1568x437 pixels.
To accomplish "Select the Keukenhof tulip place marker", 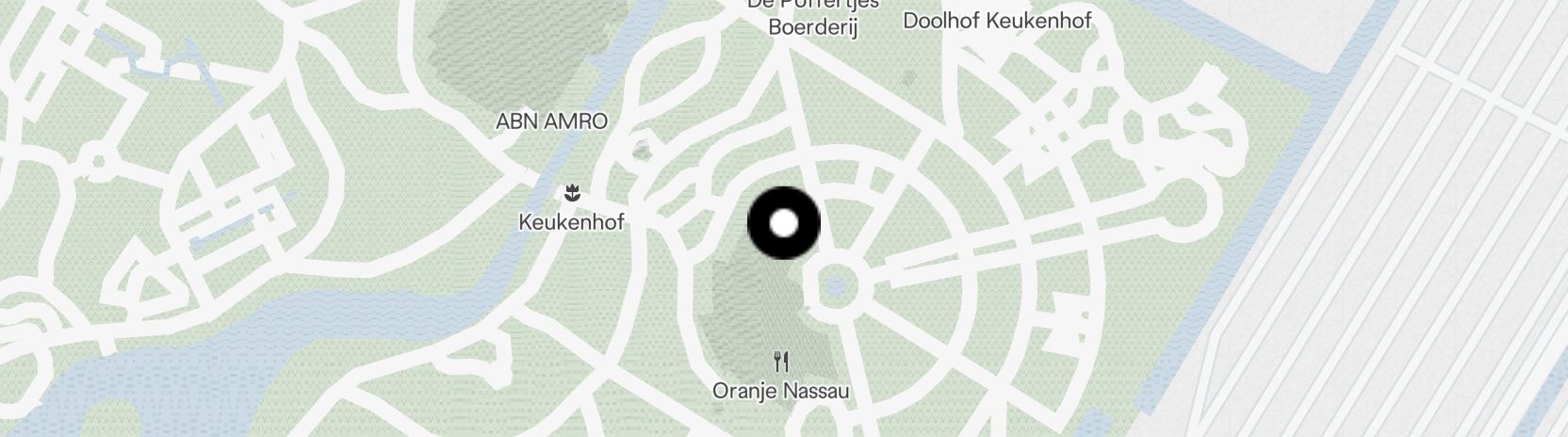I will (571, 195).
